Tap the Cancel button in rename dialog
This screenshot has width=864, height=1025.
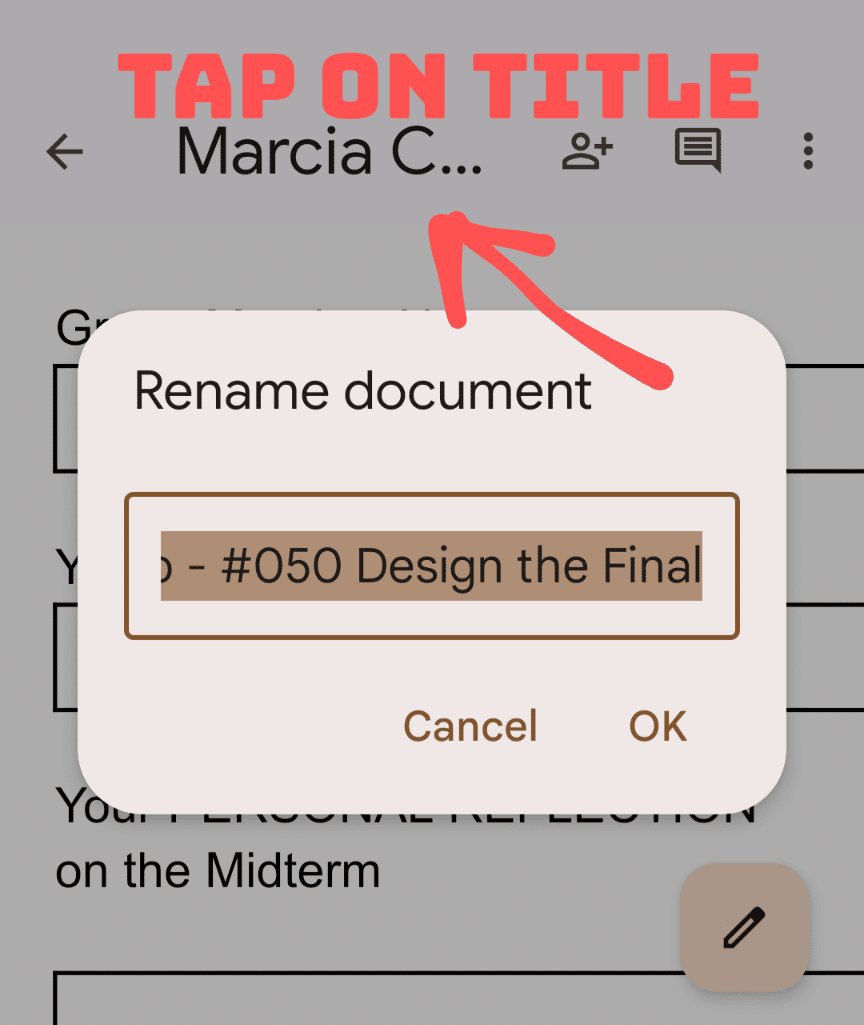[470, 726]
